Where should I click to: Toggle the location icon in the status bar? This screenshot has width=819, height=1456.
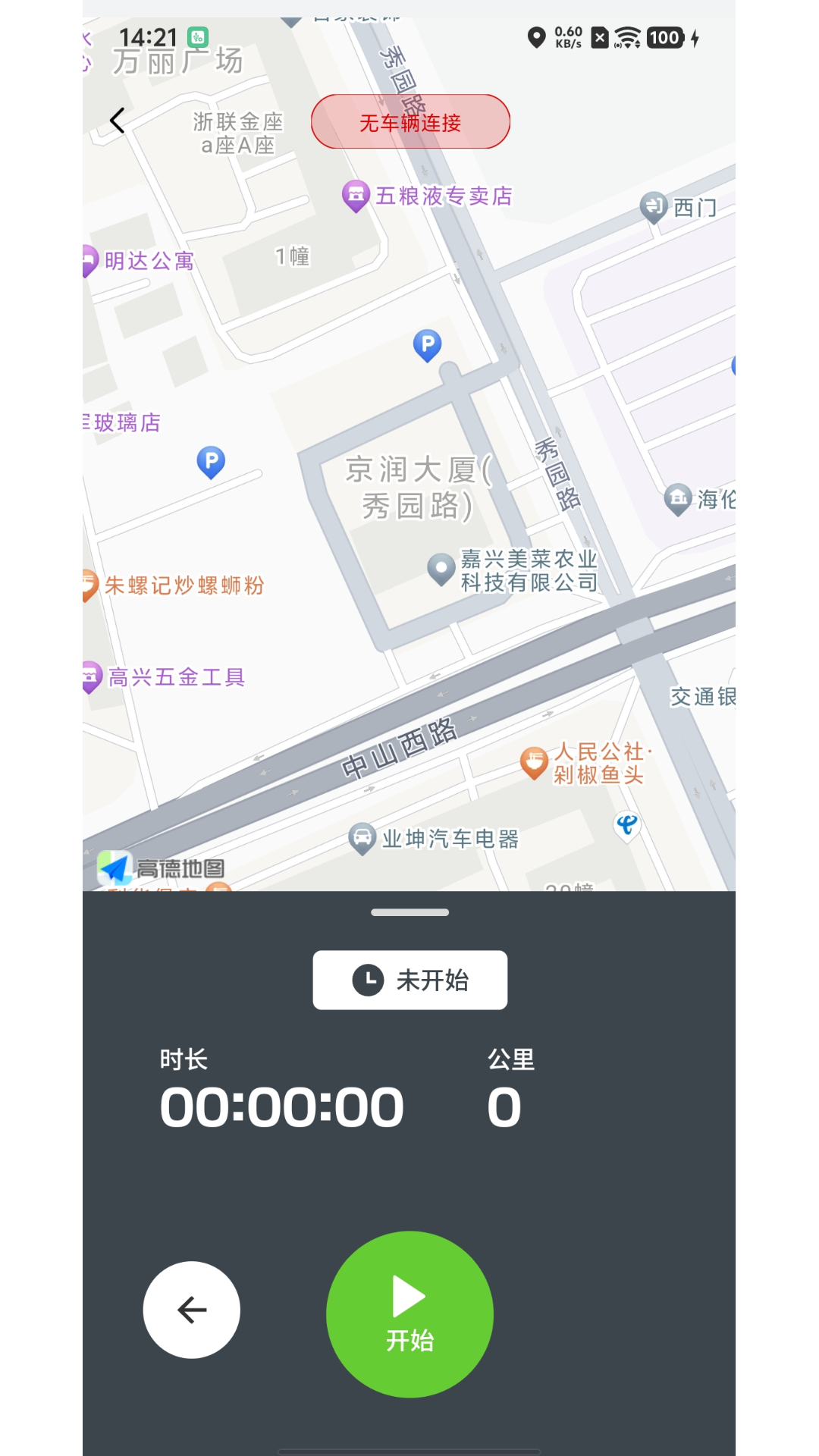[x=538, y=37]
